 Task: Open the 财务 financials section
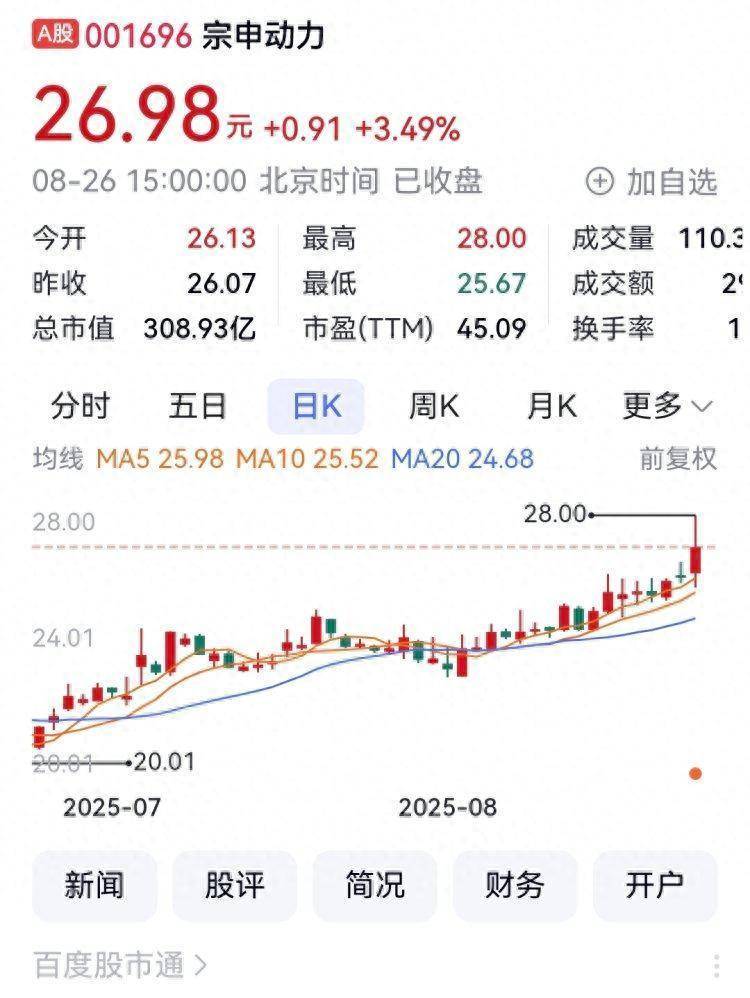pos(515,885)
